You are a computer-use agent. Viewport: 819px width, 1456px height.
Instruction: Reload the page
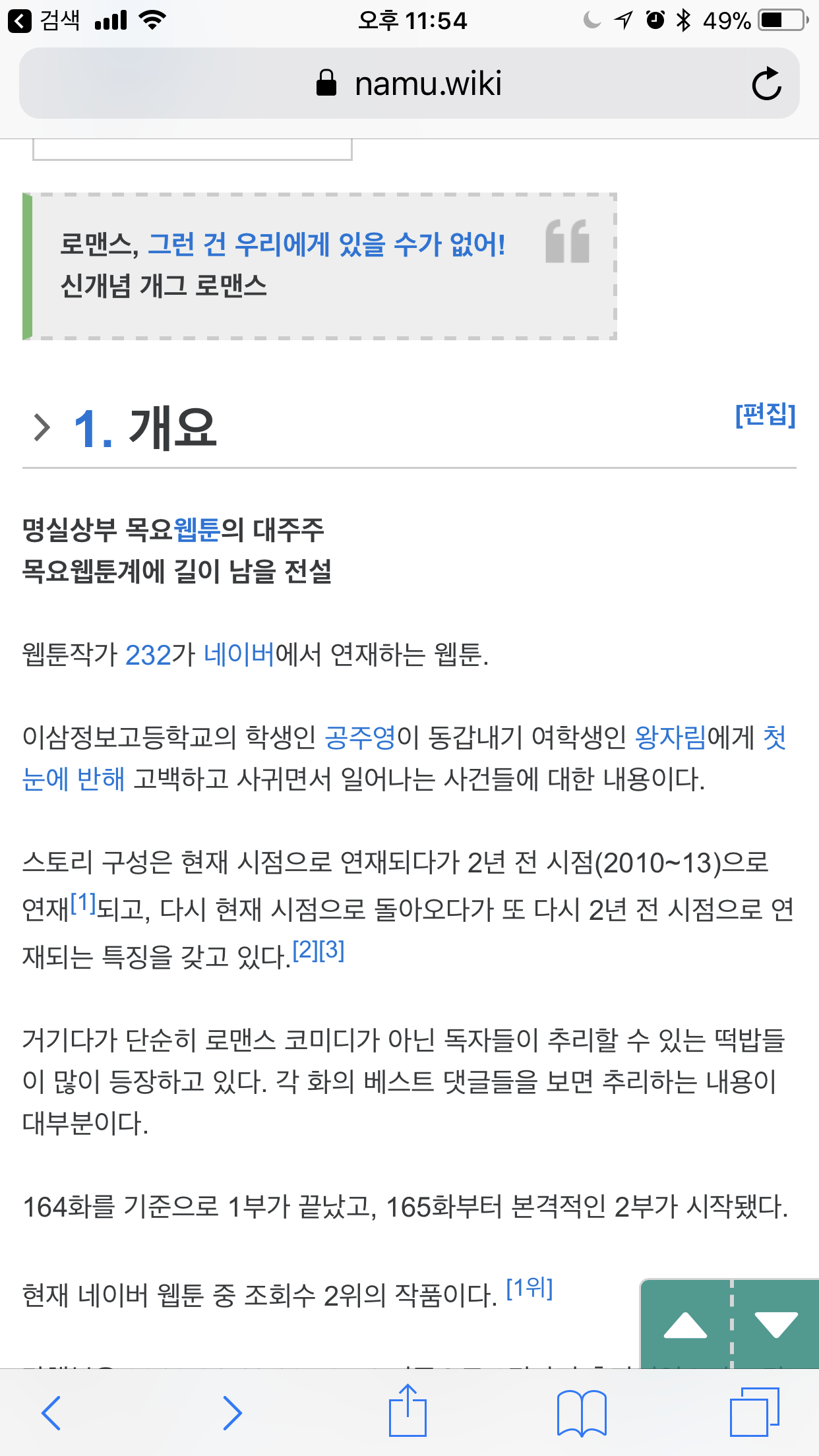(x=766, y=84)
